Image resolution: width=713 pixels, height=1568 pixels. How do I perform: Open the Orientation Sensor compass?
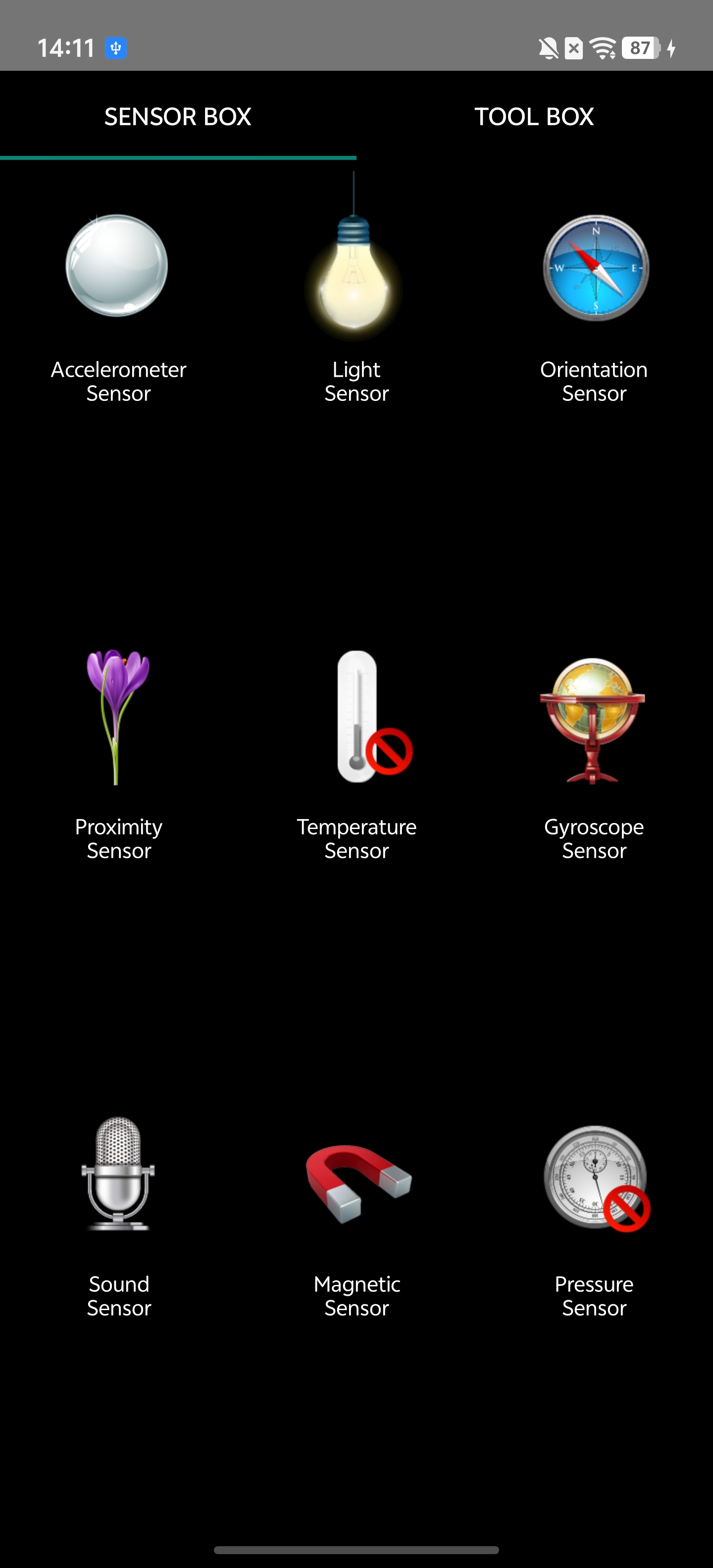tap(596, 268)
